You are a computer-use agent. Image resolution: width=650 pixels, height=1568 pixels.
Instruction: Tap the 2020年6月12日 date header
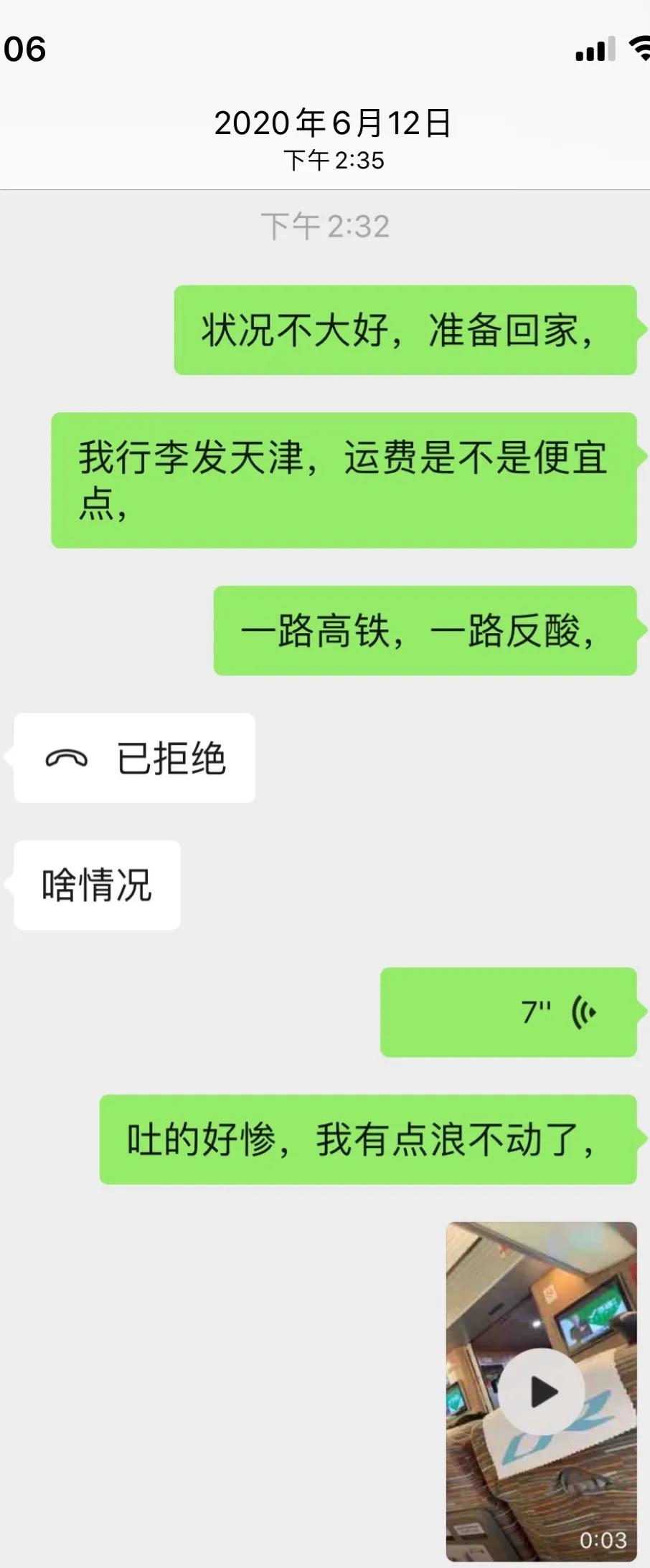(331, 122)
